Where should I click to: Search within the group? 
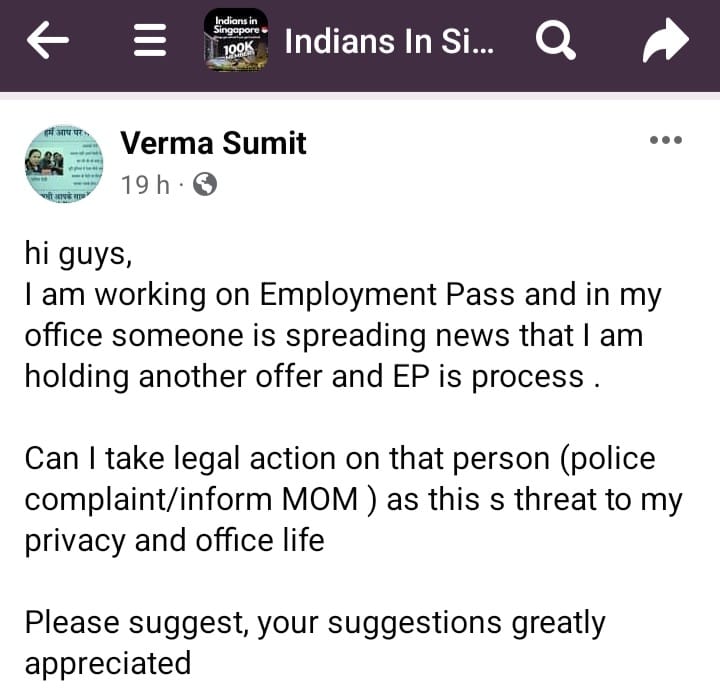[x=555, y=41]
